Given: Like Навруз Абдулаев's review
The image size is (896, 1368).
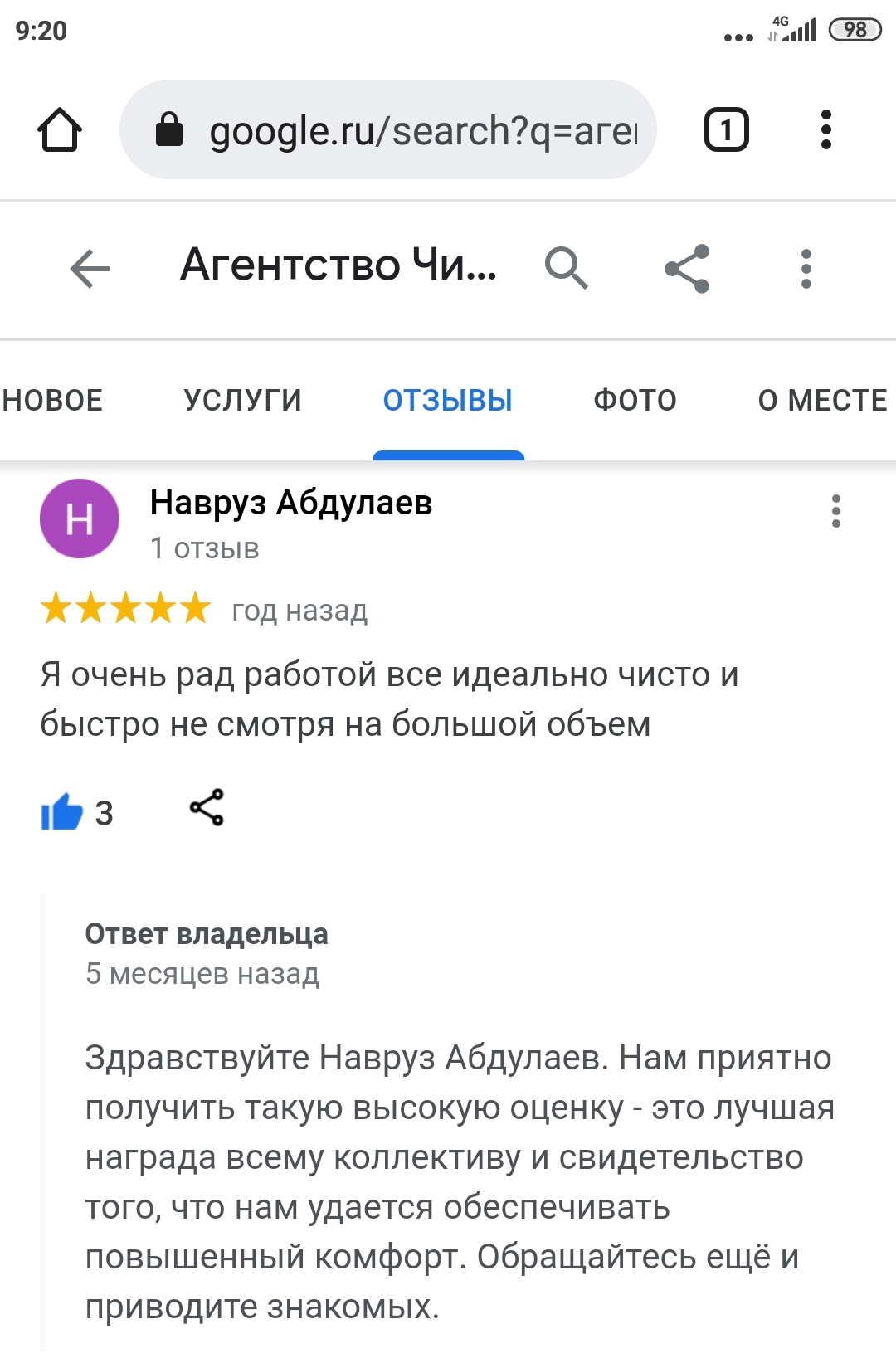Looking at the screenshot, I should point(62,811).
